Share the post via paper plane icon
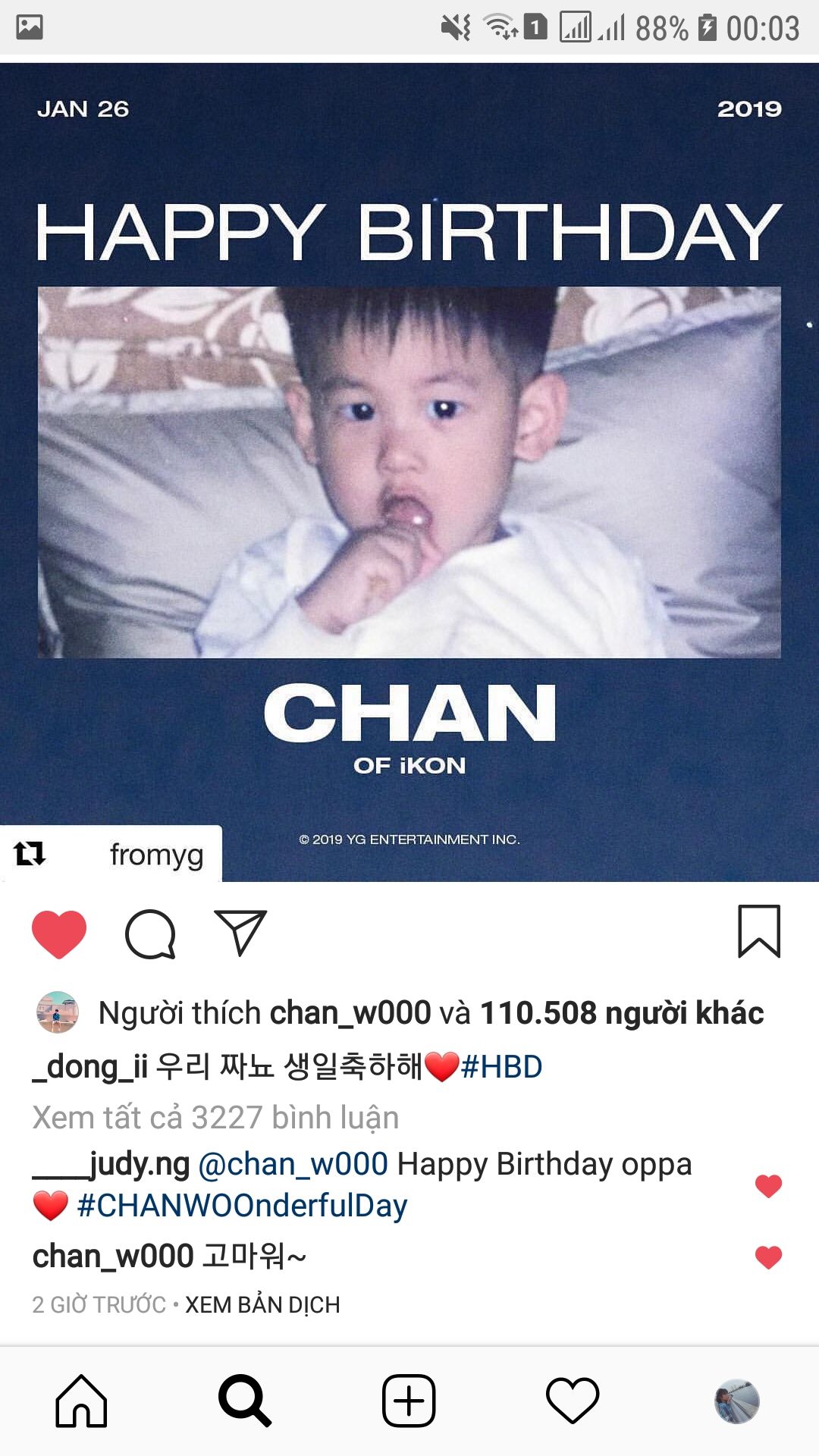Screen dimensions: 819x1456 click(240, 932)
